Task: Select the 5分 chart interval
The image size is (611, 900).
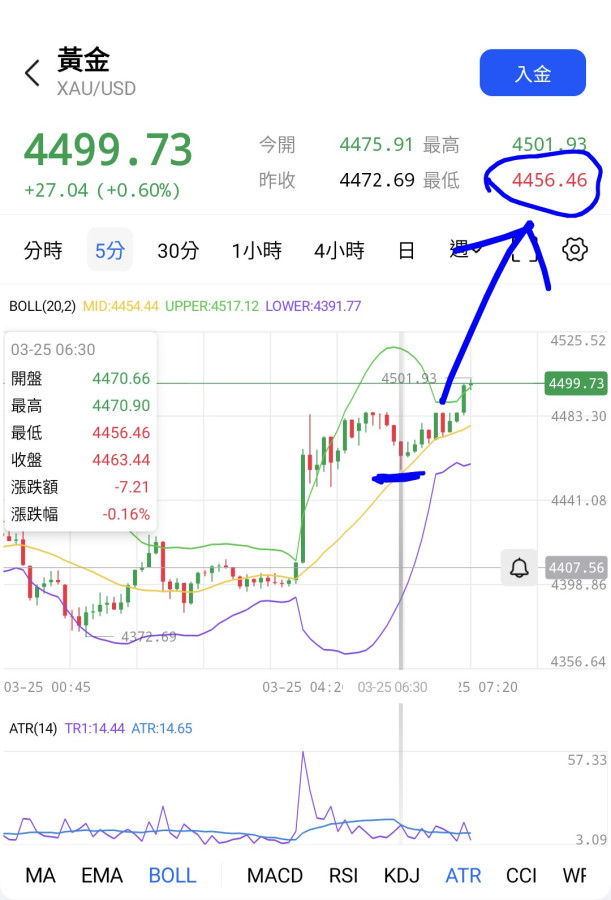Action: (110, 250)
